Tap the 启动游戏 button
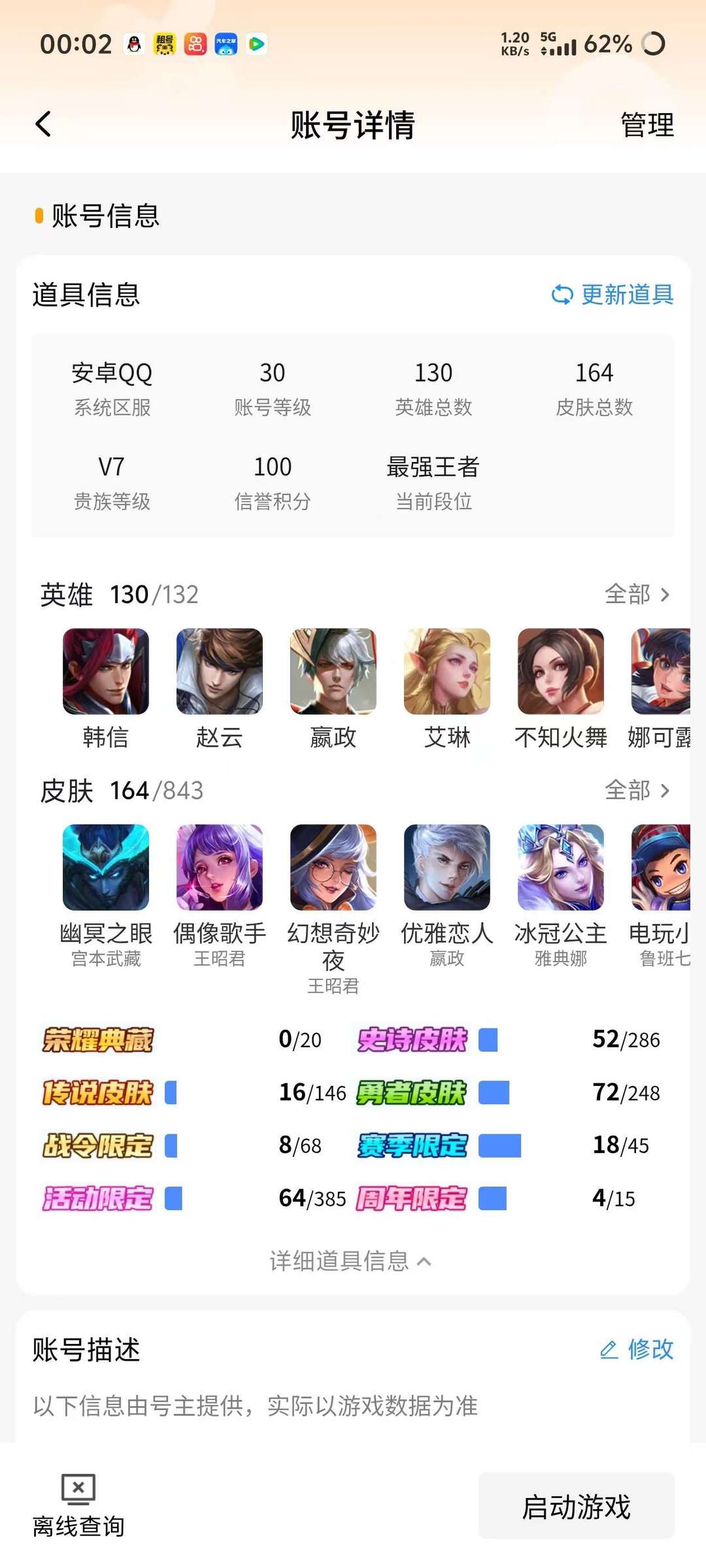The image size is (706, 1568). [x=577, y=1506]
